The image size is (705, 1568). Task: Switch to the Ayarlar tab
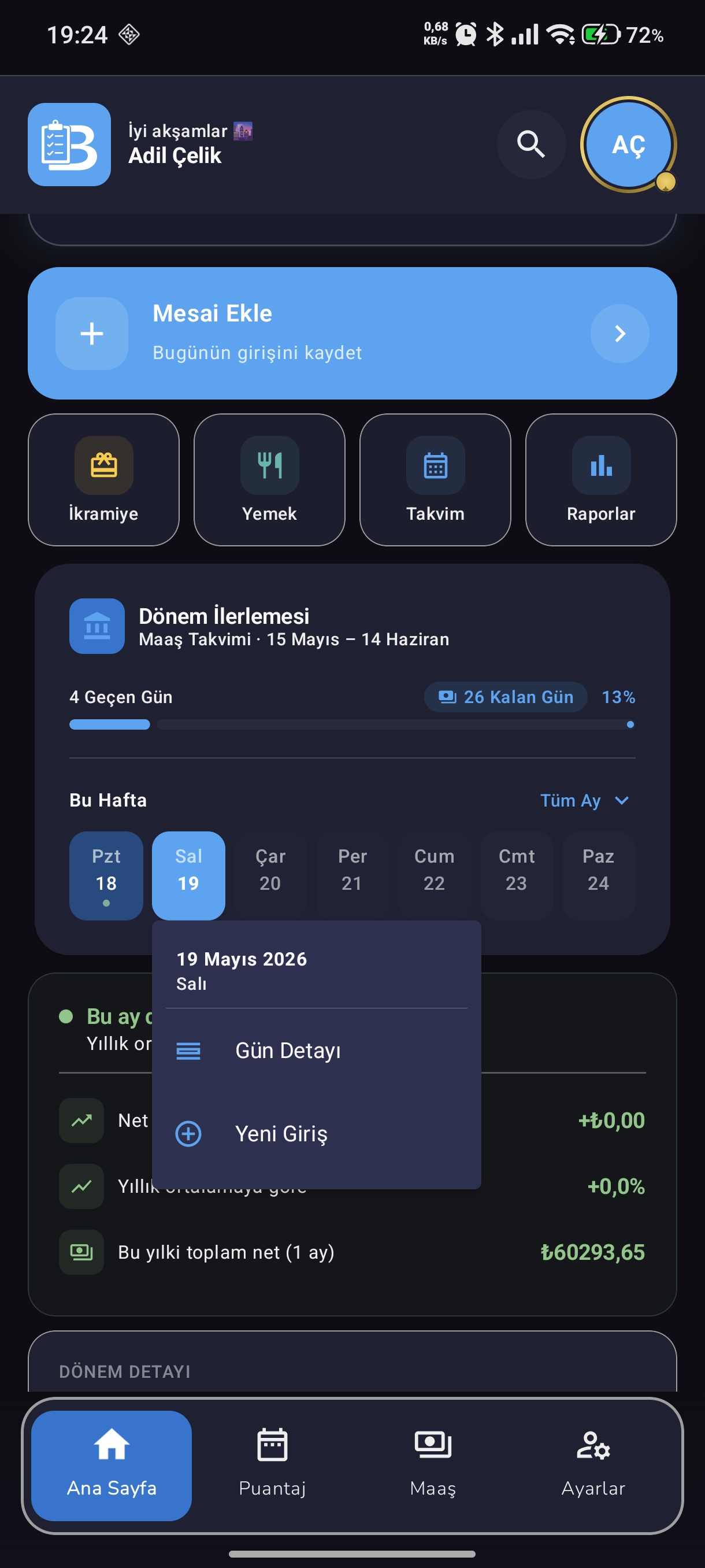tap(593, 1465)
